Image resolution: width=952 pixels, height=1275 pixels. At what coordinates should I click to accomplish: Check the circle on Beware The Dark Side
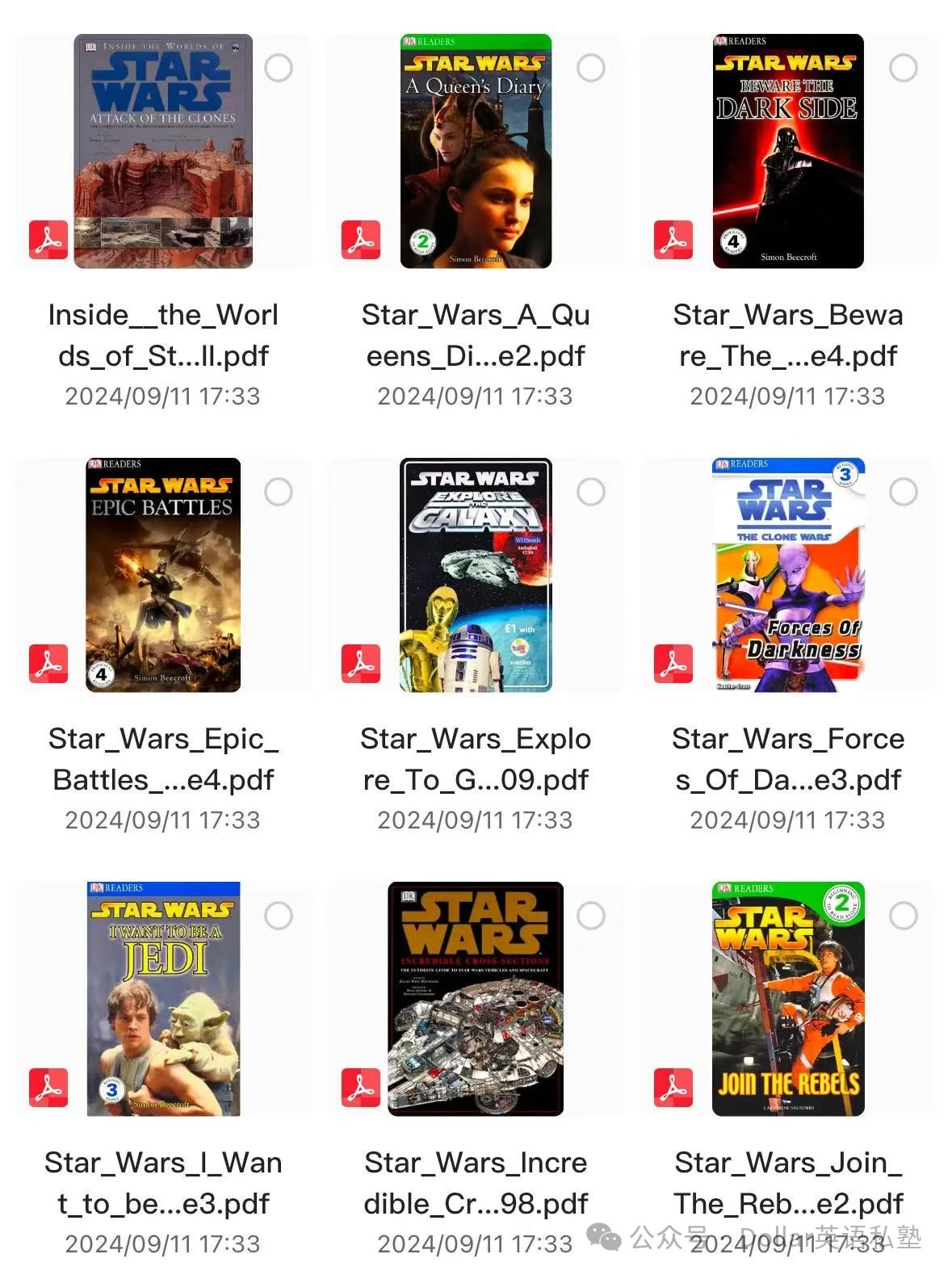pos(904,68)
